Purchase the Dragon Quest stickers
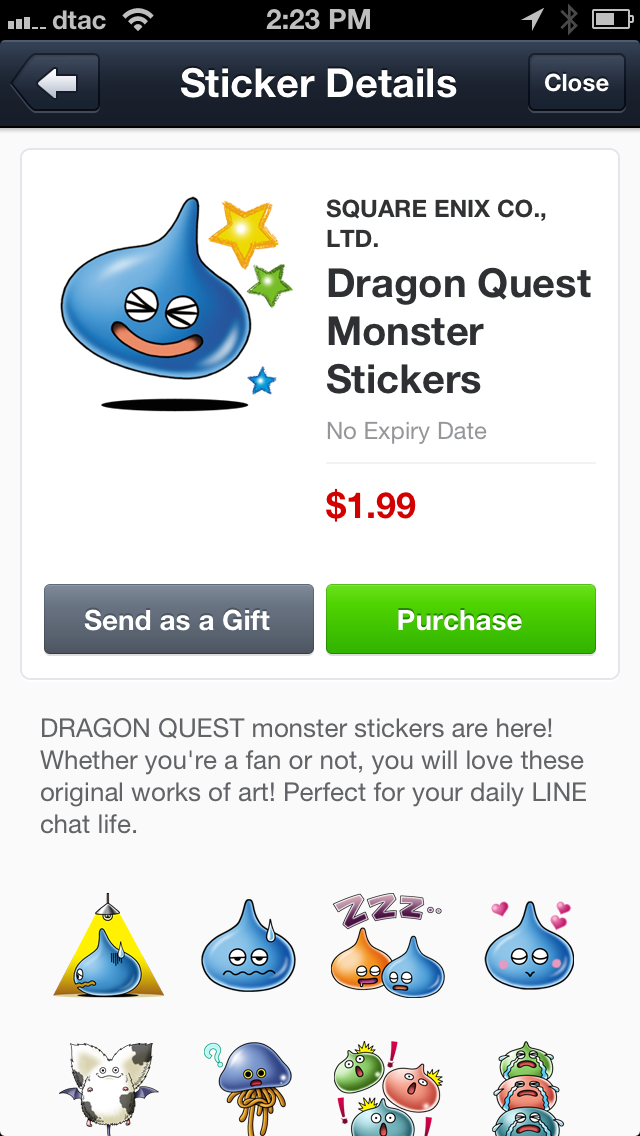The height and width of the screenshot is (1136, 640). click(460, 620)
